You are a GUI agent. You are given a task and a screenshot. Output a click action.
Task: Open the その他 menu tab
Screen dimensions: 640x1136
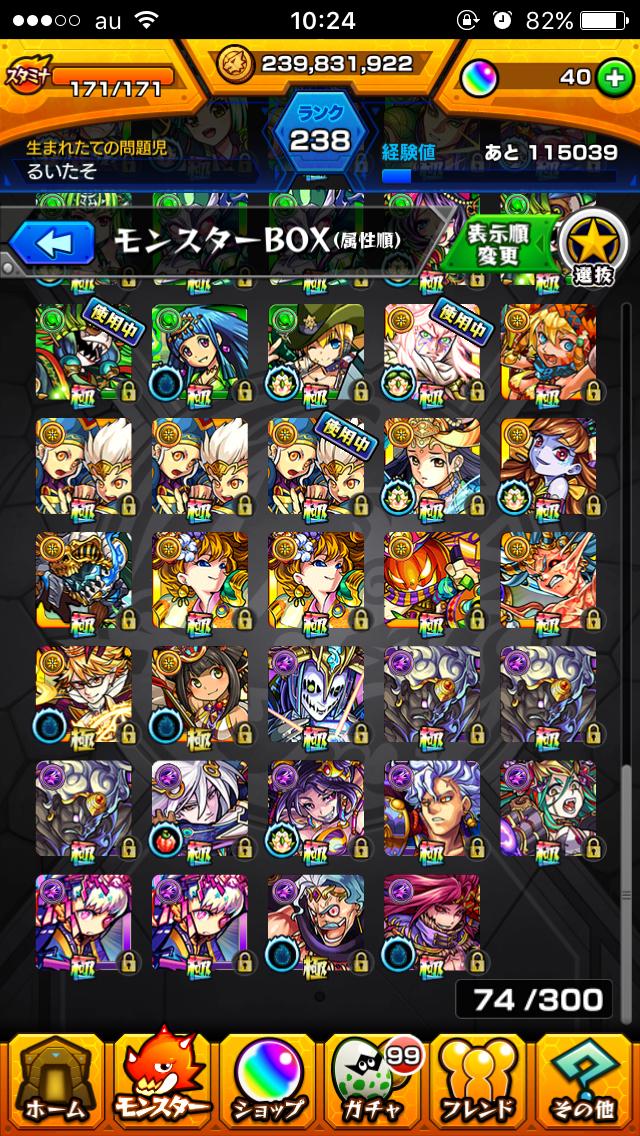pos(586,1082)
